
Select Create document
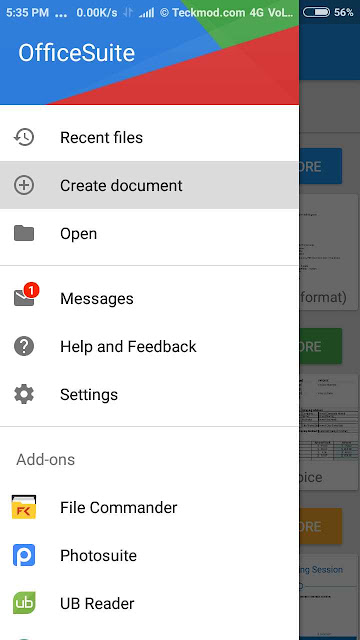(149, 185)
